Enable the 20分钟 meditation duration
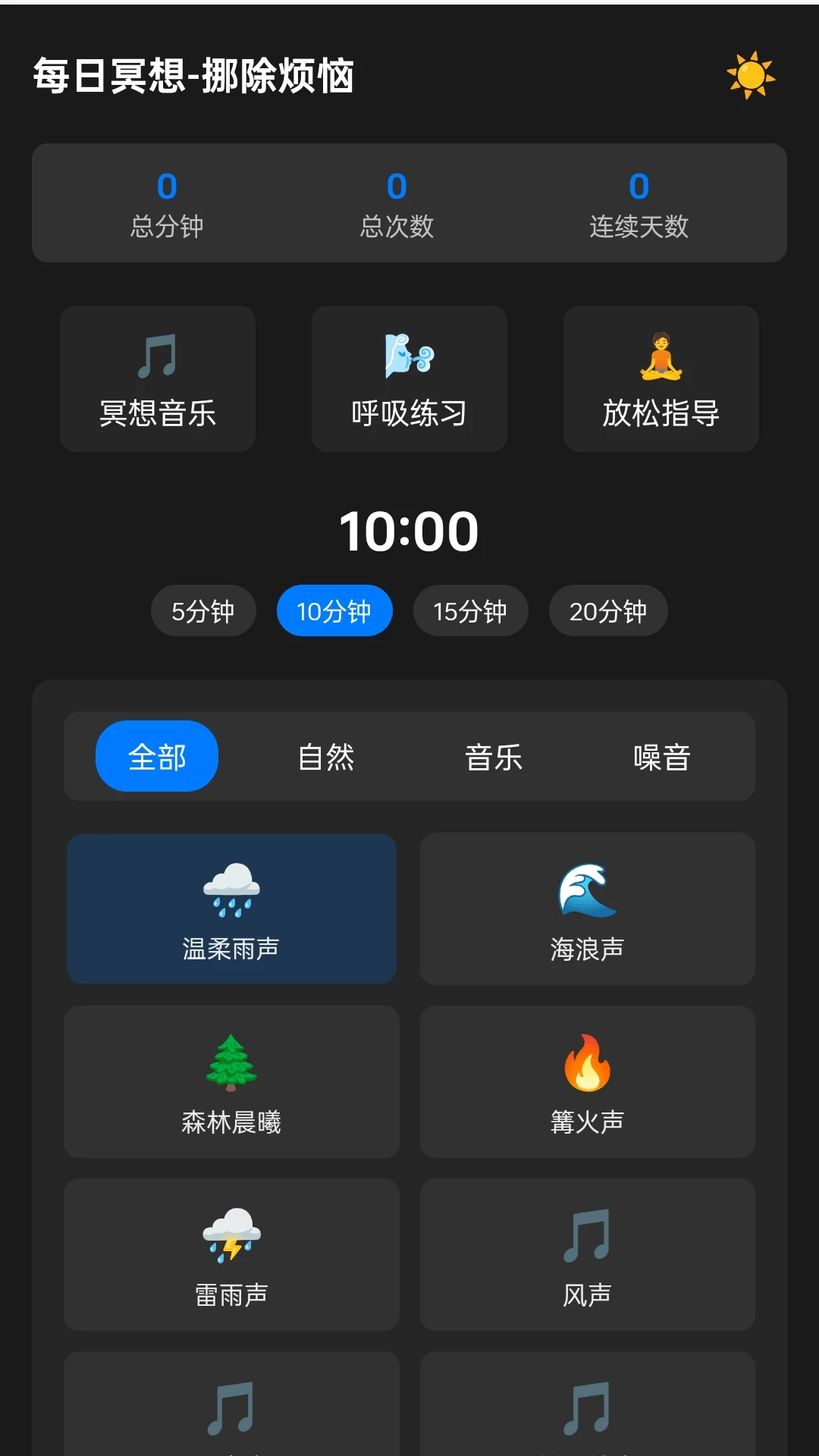 (607, 610)
